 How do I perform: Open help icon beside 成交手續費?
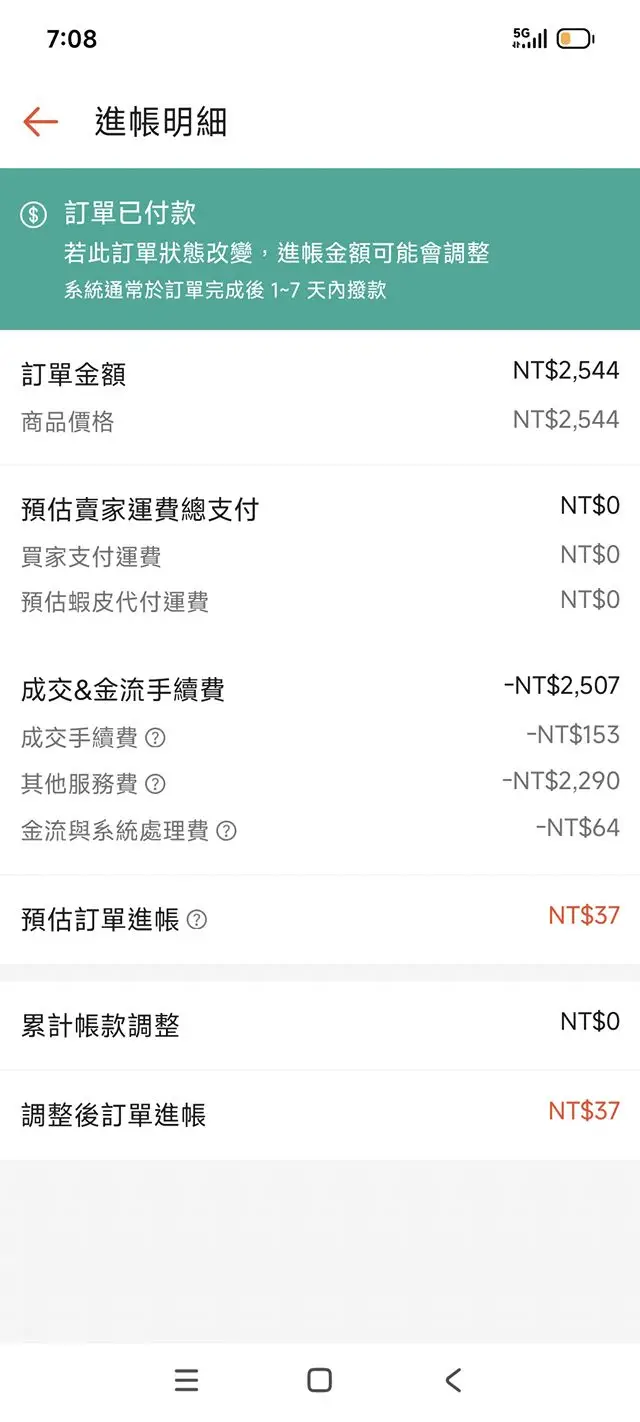pyautogui.click(x=155, y=738)
